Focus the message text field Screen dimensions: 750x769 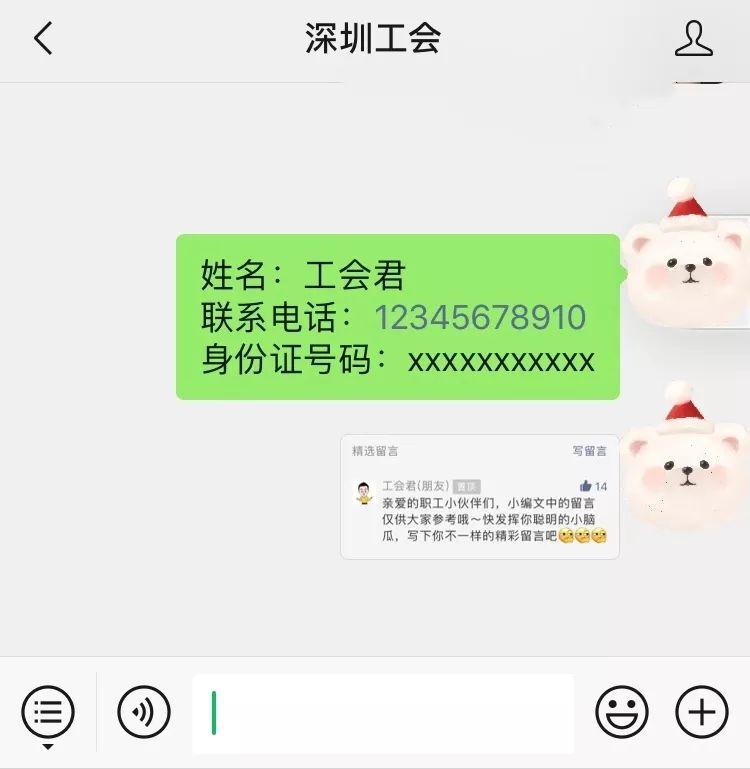tap(383, 712)
